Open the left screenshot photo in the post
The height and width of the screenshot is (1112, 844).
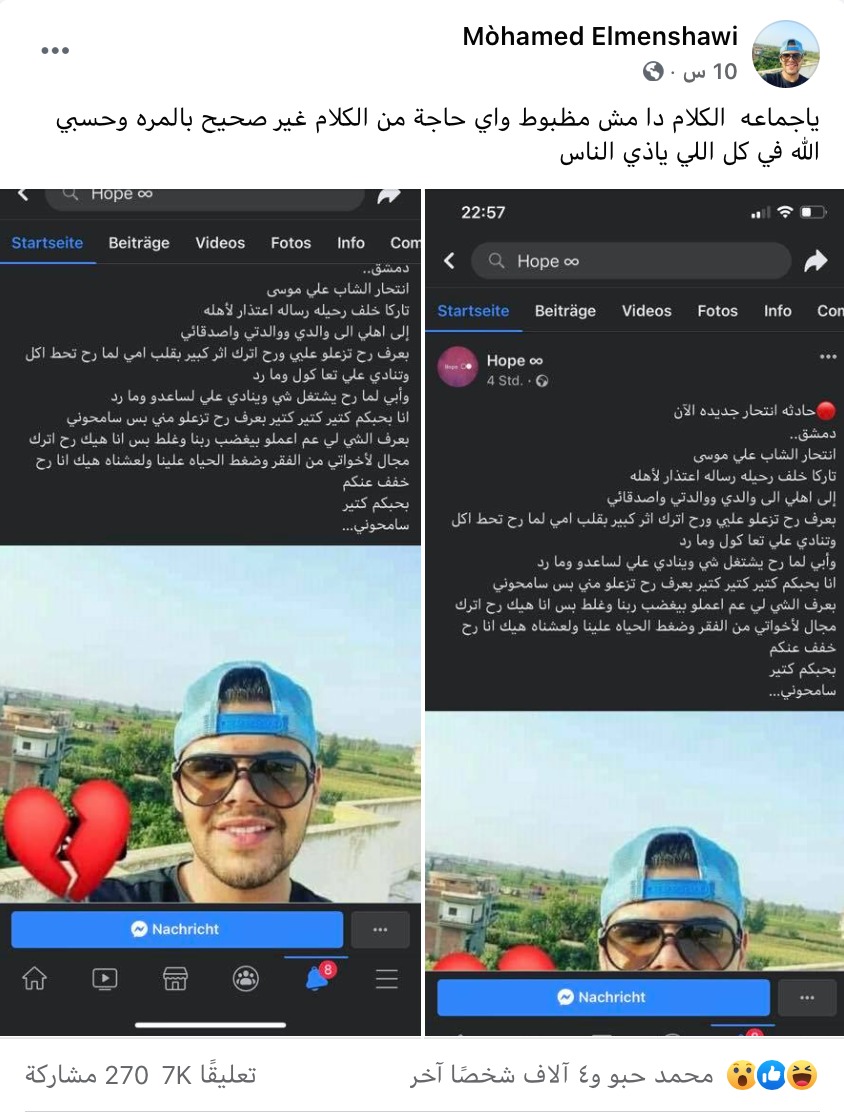pyautogui.click(x=210, y=612)
